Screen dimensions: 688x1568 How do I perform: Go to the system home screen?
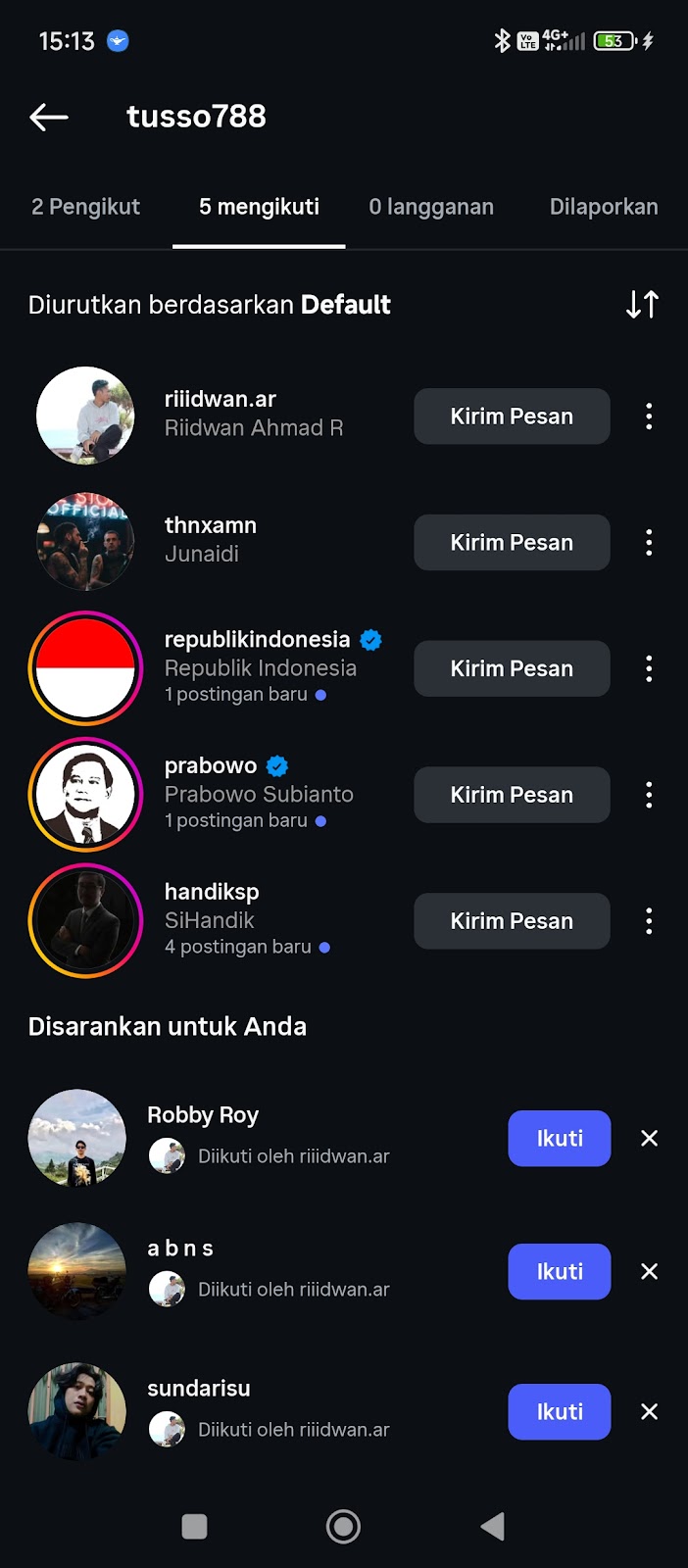click(x=343, y=1526)
